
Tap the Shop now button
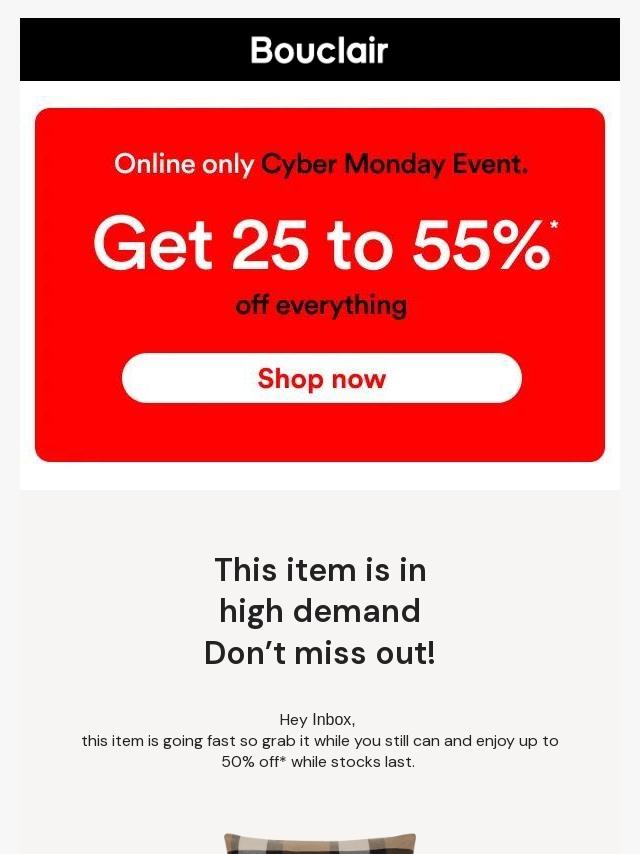tap(321, 378)
